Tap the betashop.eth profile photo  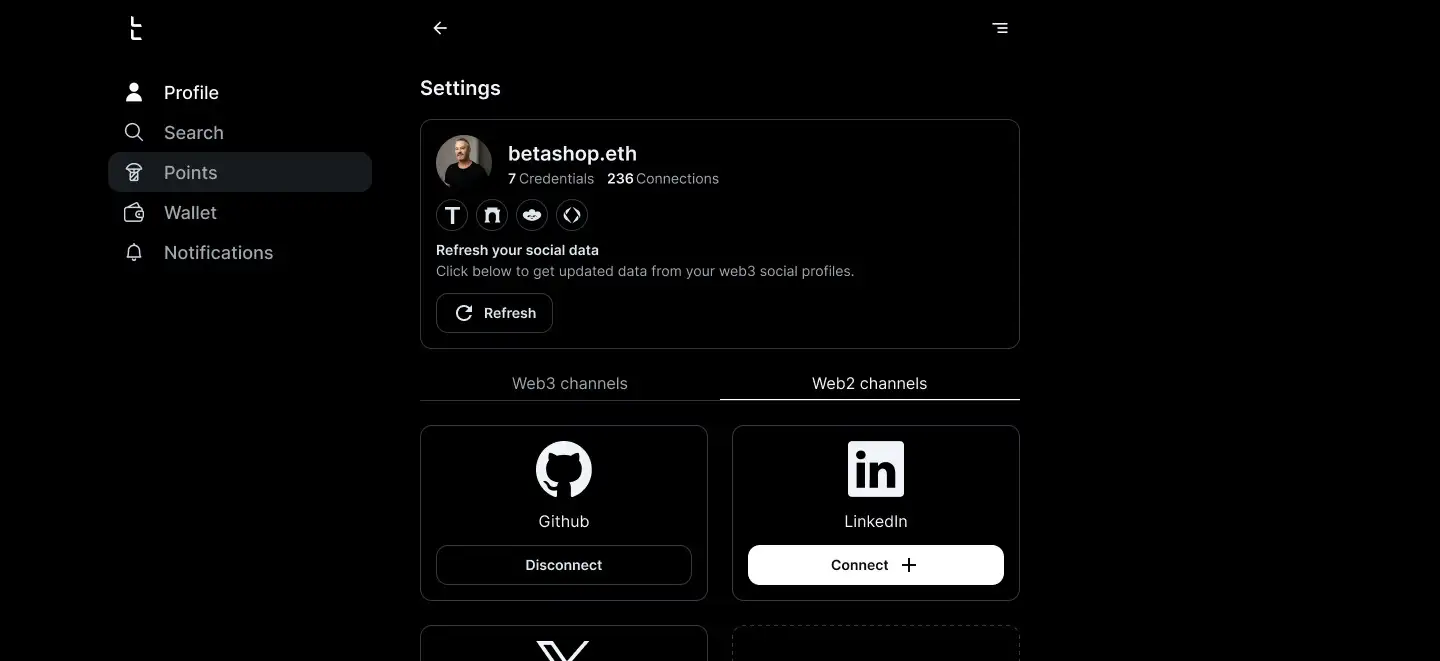464,163
